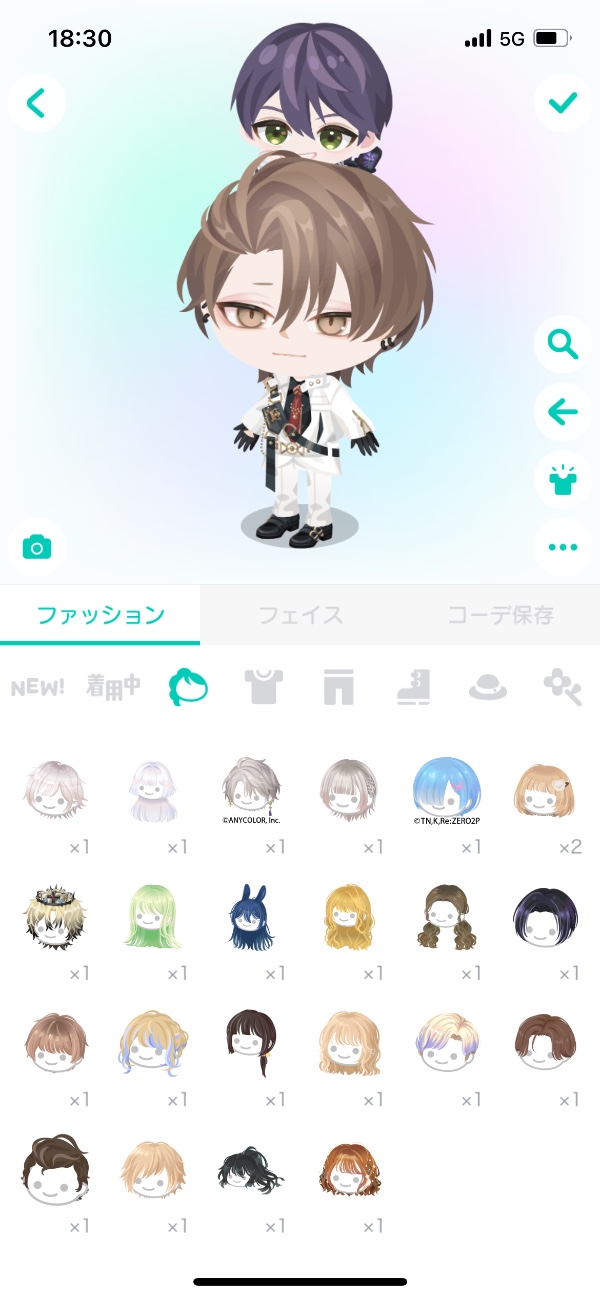Select the pants category
600x1298 pixels.
(x=339, y=688)
